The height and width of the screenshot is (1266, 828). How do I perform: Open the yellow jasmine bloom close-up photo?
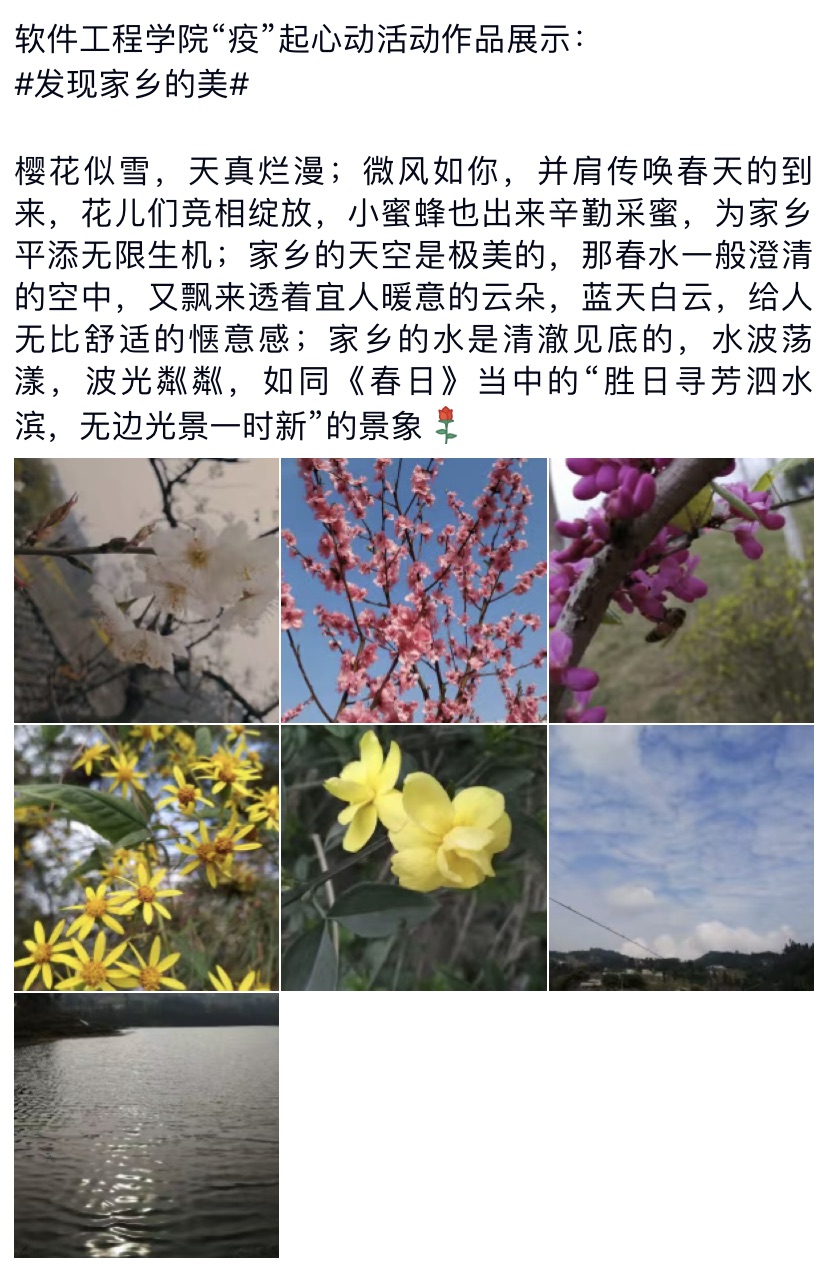coord(414,857)
